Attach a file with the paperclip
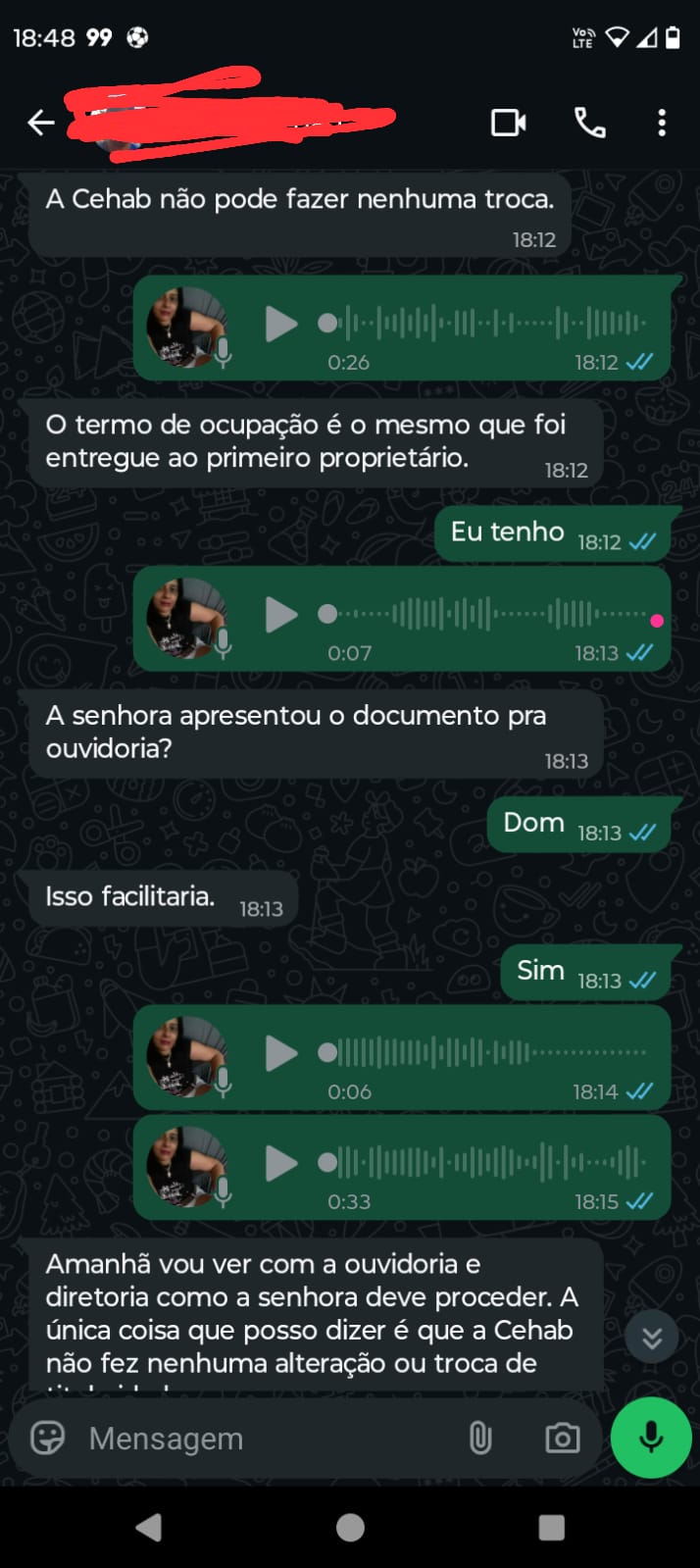This screenshot has width=700, height=1568. (480, 1439)
